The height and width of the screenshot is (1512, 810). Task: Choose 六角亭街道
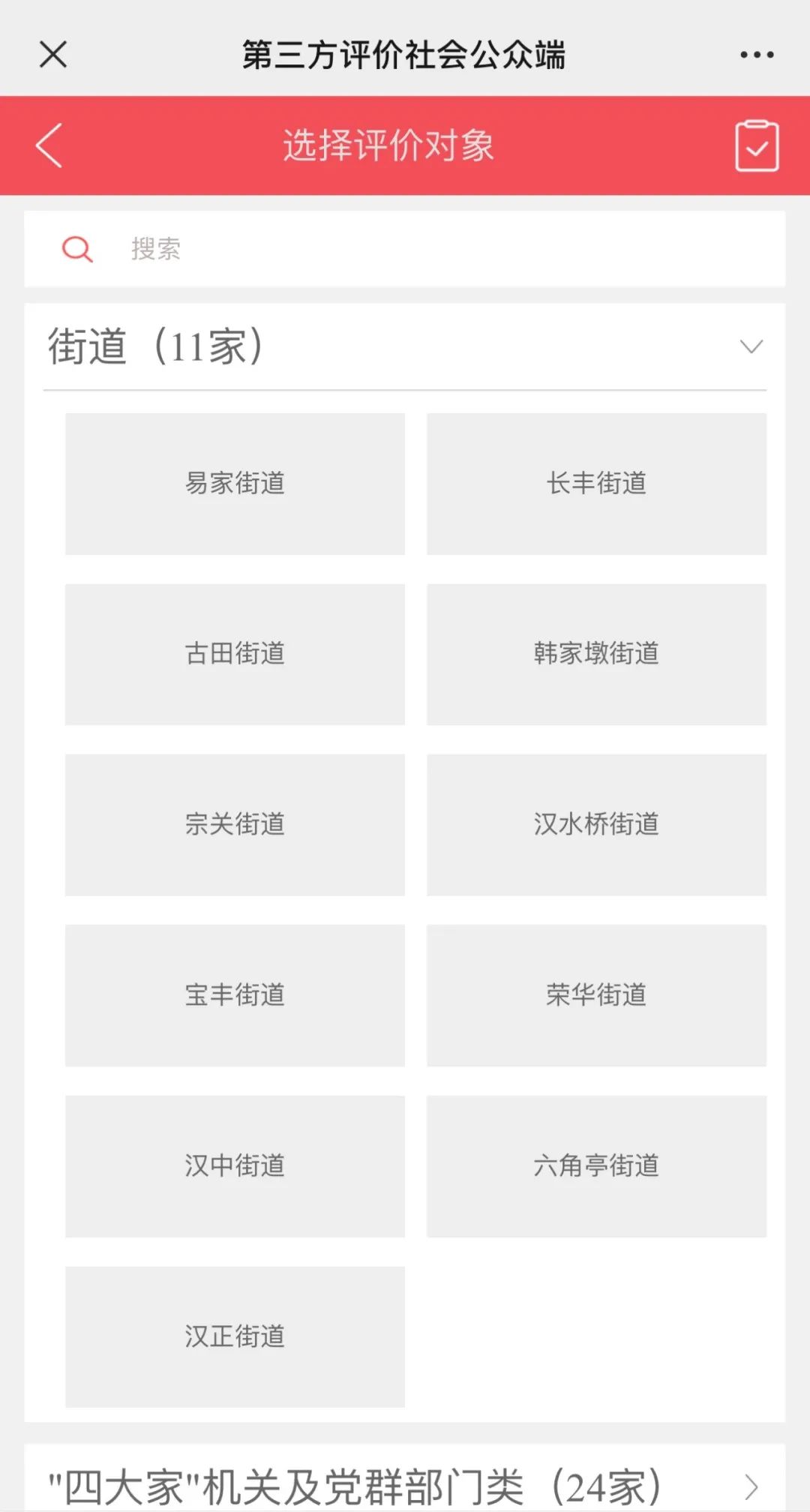[x=596, y=1166]
